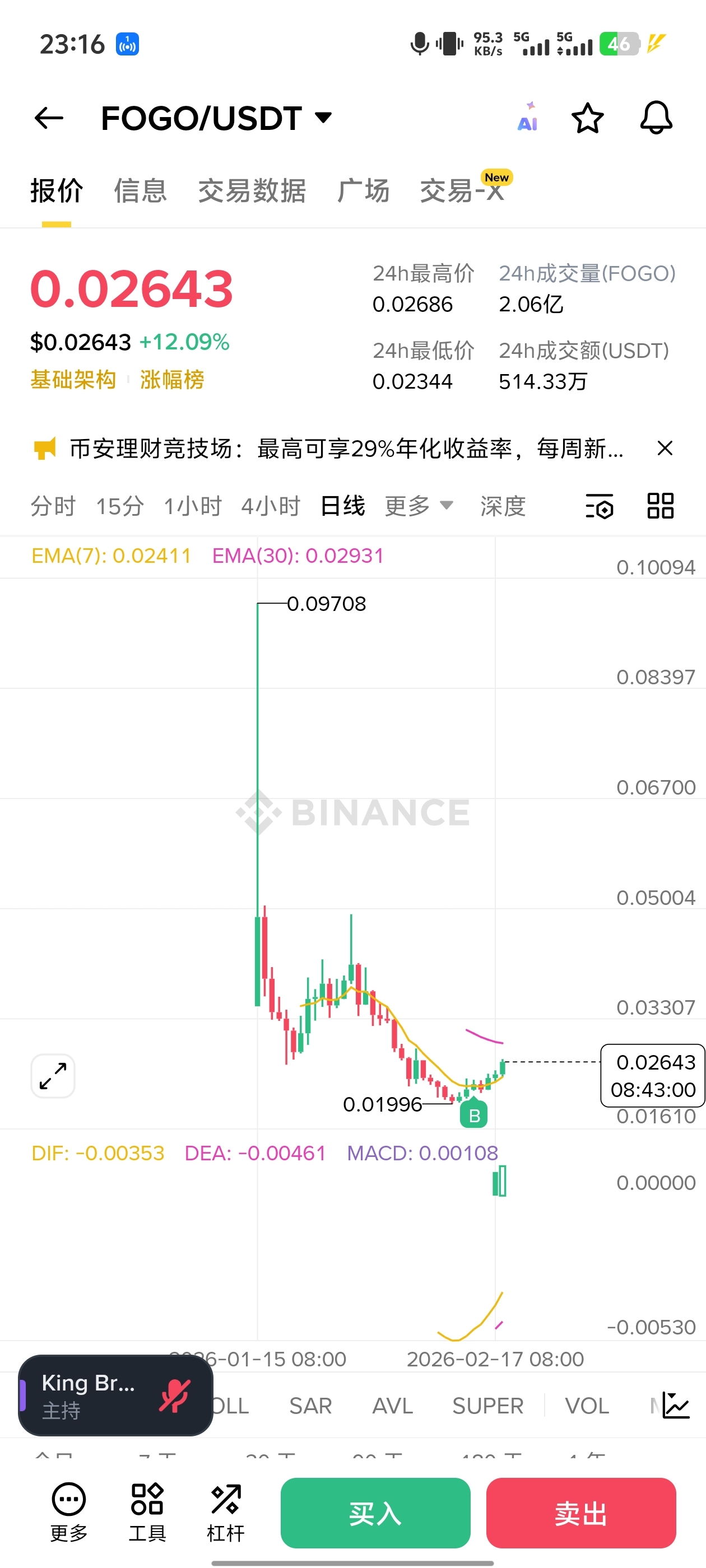706x1568 pixels.
Task: Add FOGO/USDT to favorites
Action: tap(587, 118)
